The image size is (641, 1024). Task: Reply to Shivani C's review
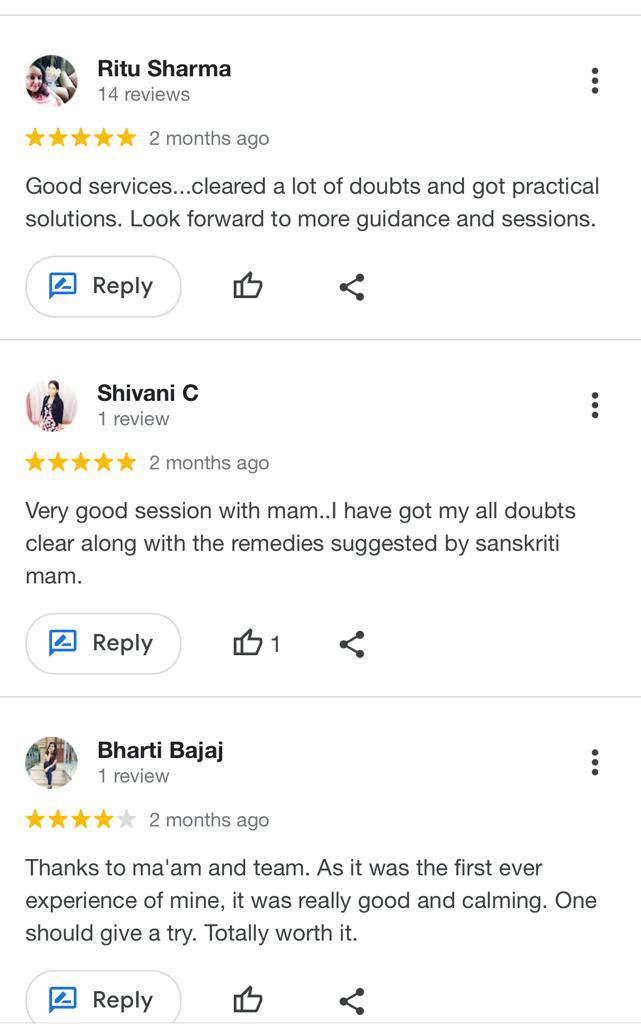[103, 644]
